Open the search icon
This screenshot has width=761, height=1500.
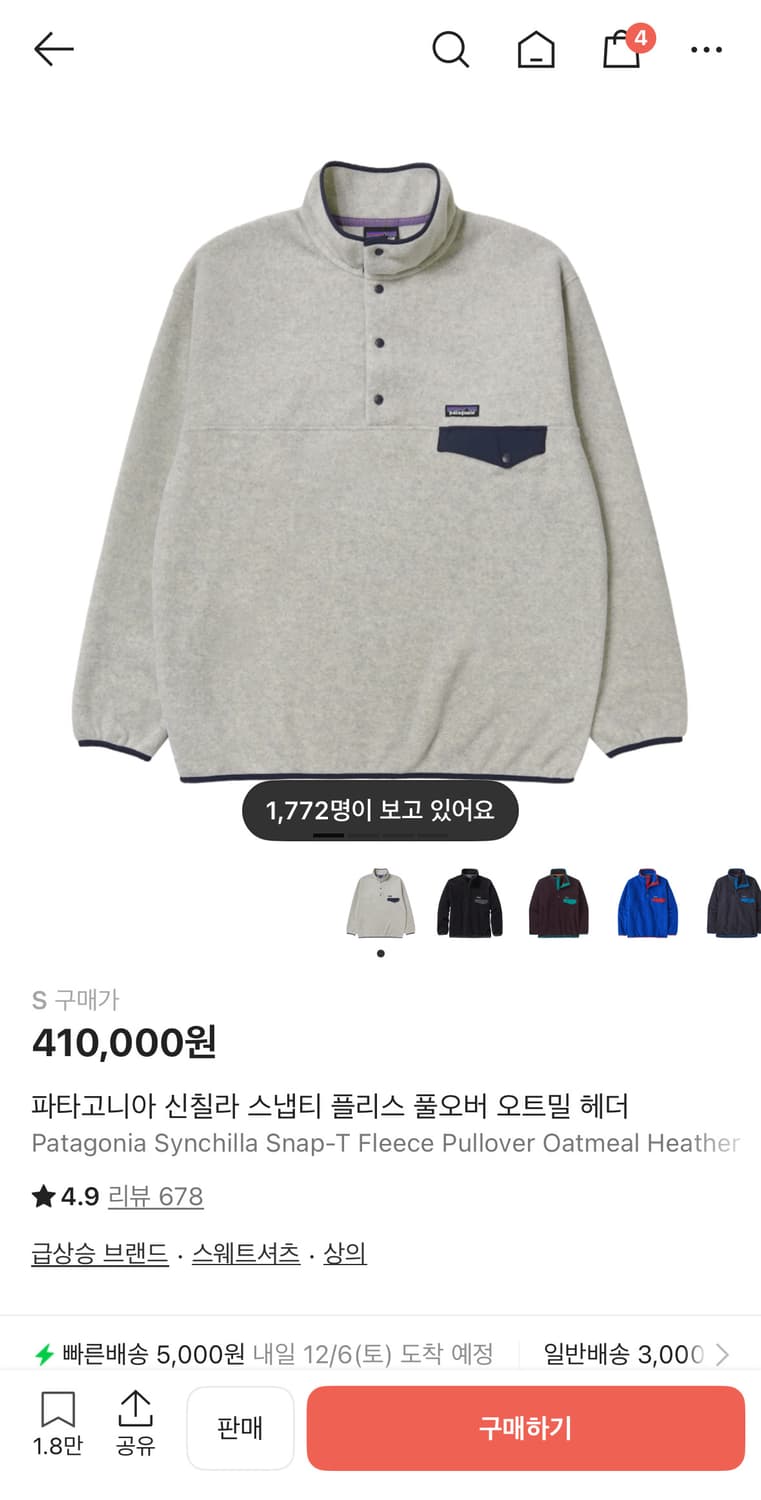(451, 48)
